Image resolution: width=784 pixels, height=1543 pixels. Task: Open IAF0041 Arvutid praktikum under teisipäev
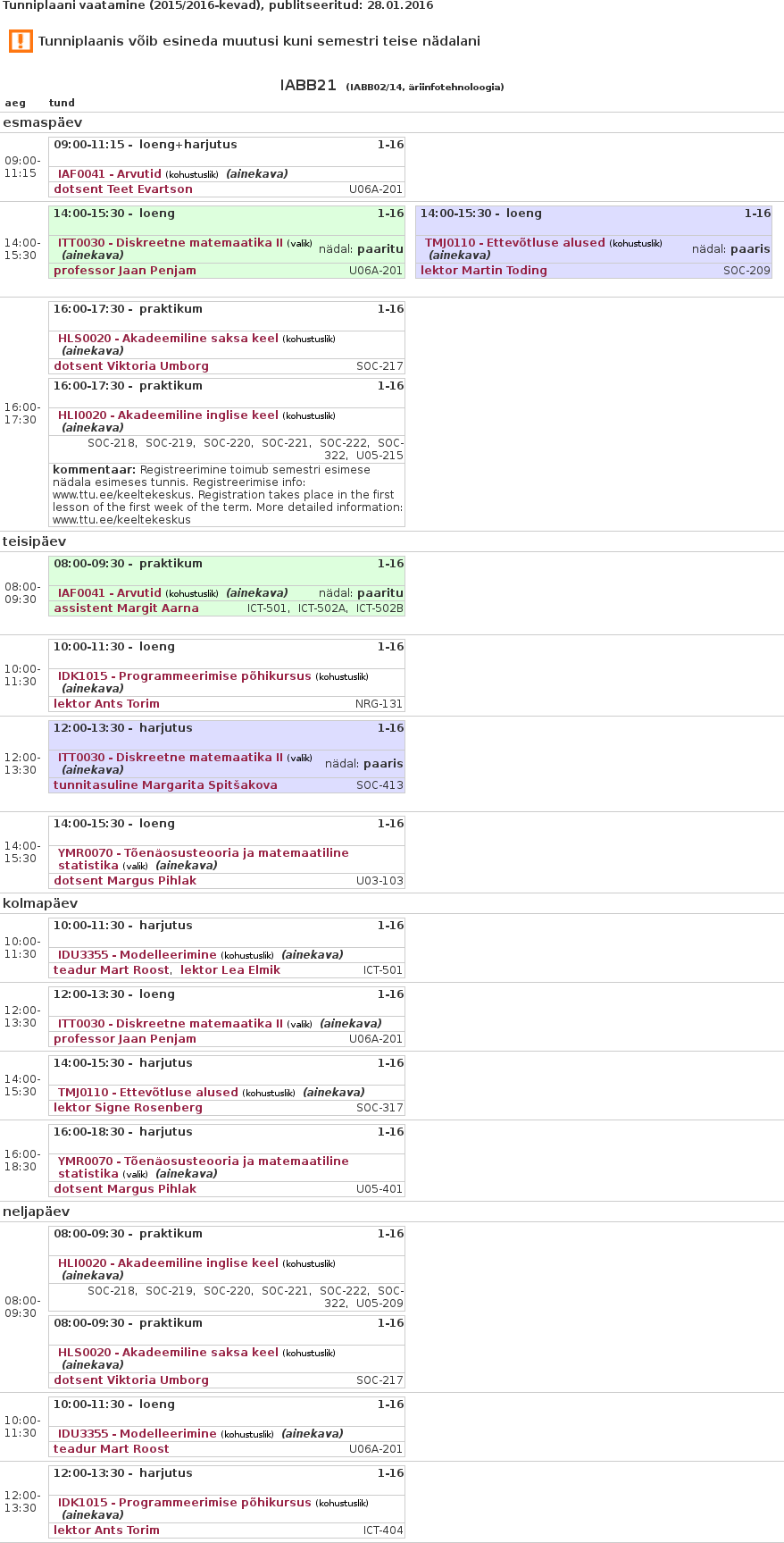[109, 593]
